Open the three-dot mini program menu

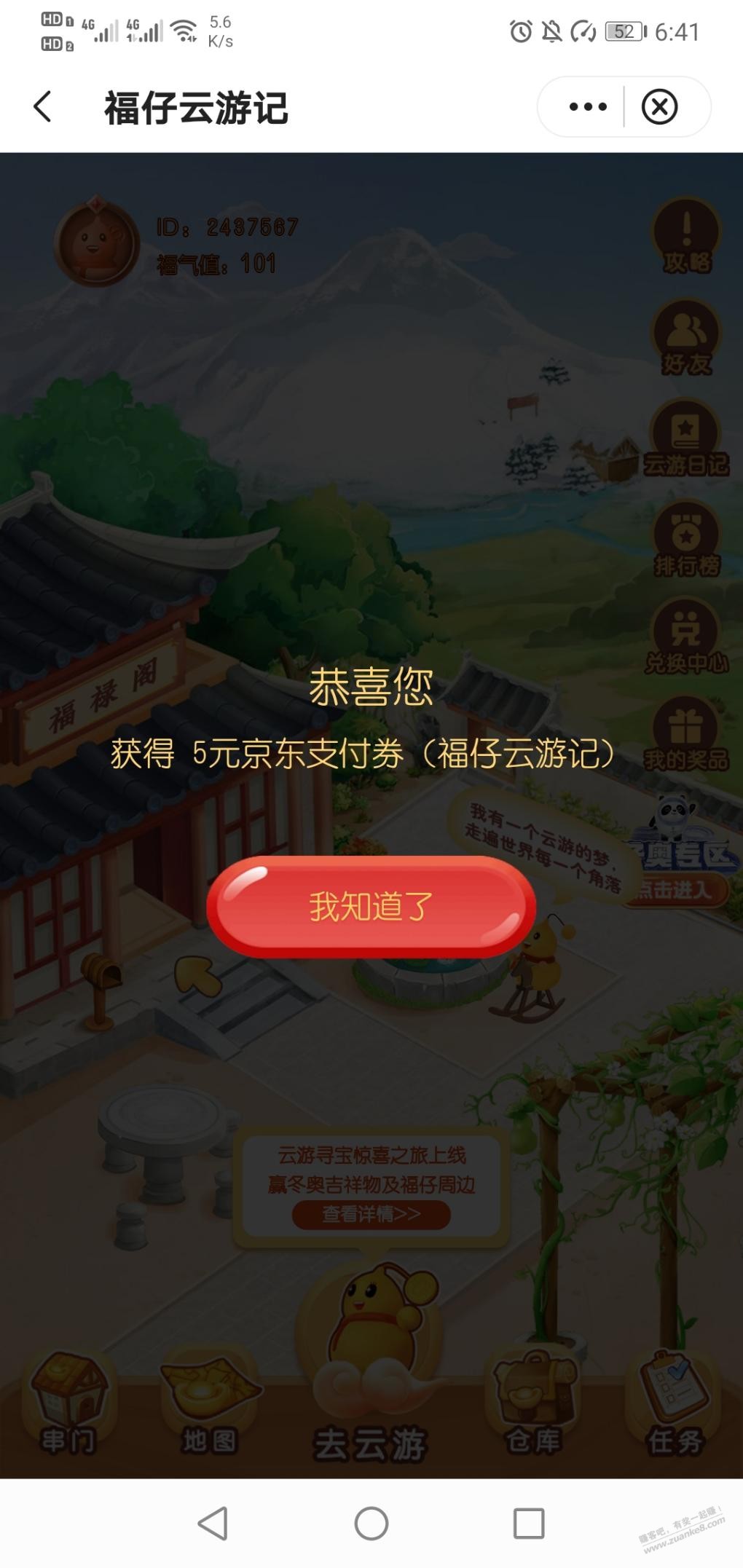tap(587, 107)
